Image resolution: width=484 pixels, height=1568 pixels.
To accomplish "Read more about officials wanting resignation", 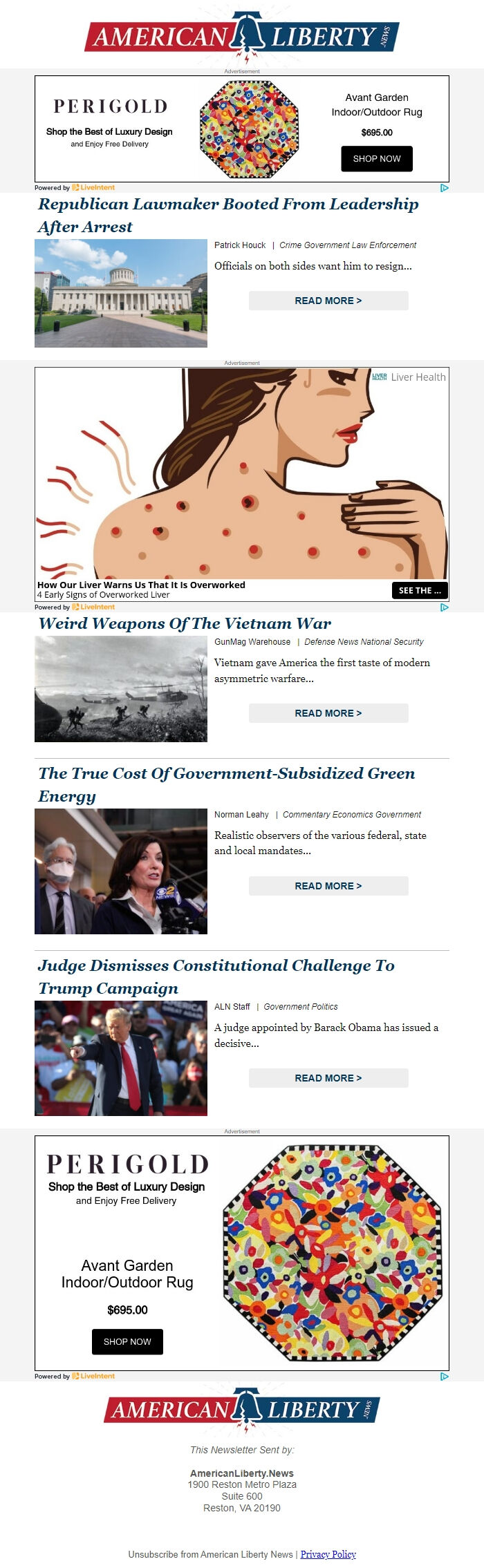I will [328, 301].
